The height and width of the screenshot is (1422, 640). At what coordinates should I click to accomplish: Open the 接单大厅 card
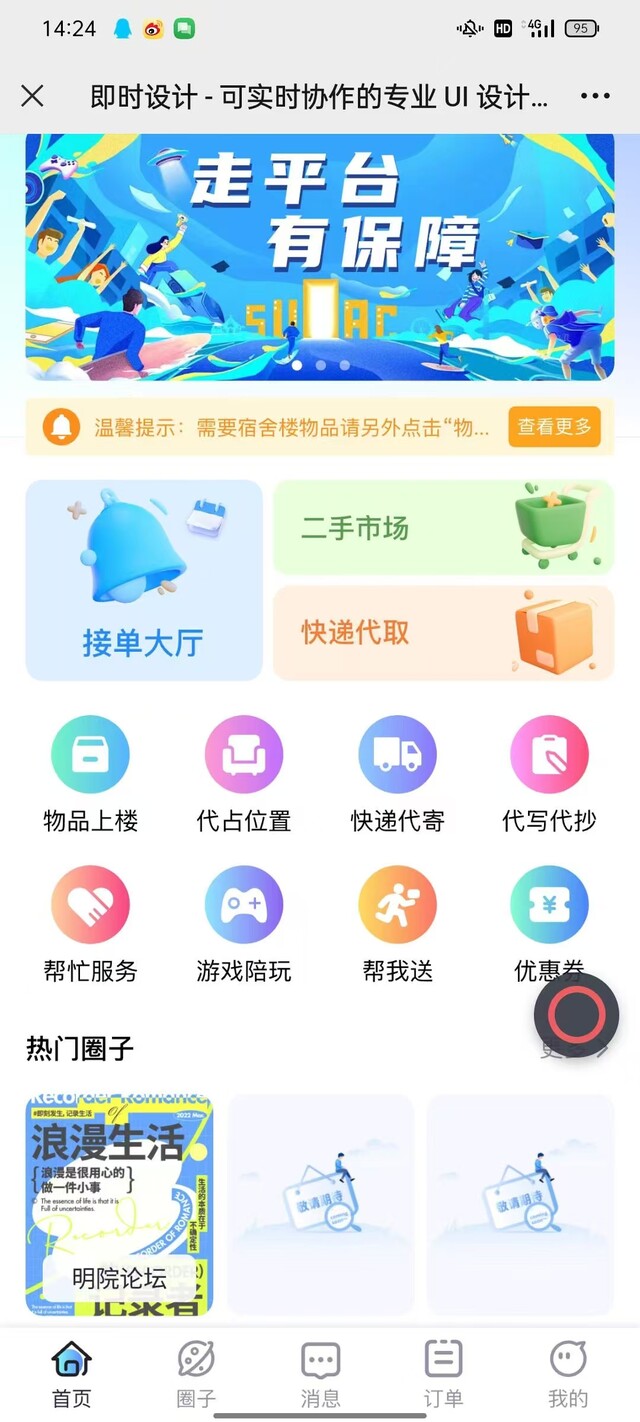point(143,580)
